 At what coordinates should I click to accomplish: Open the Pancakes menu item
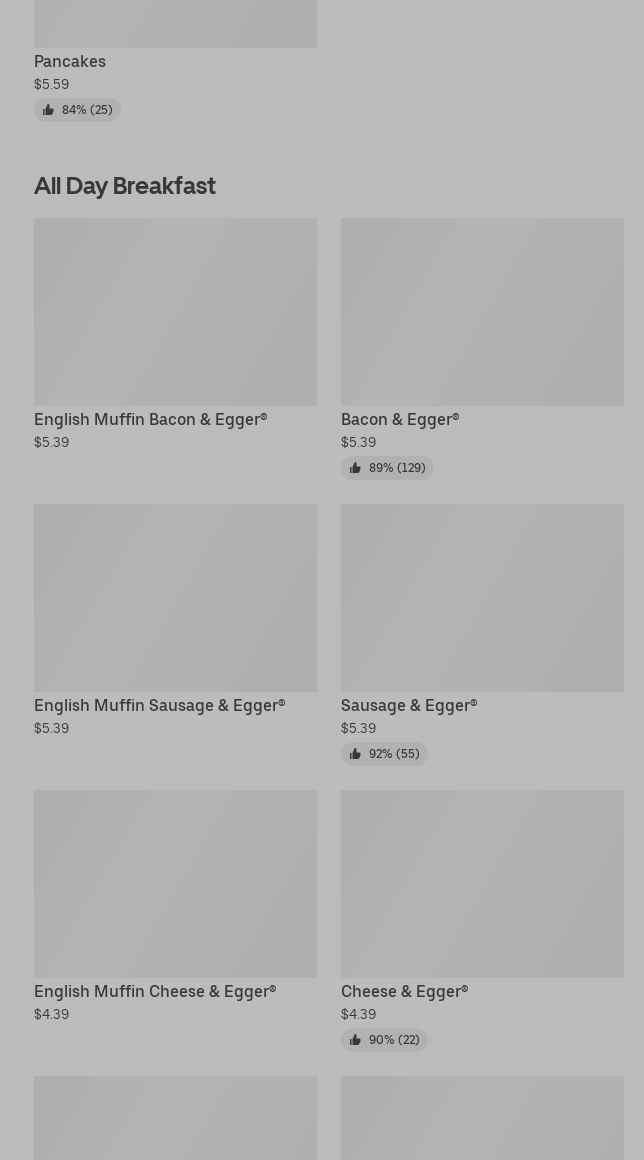coord(70,61)
